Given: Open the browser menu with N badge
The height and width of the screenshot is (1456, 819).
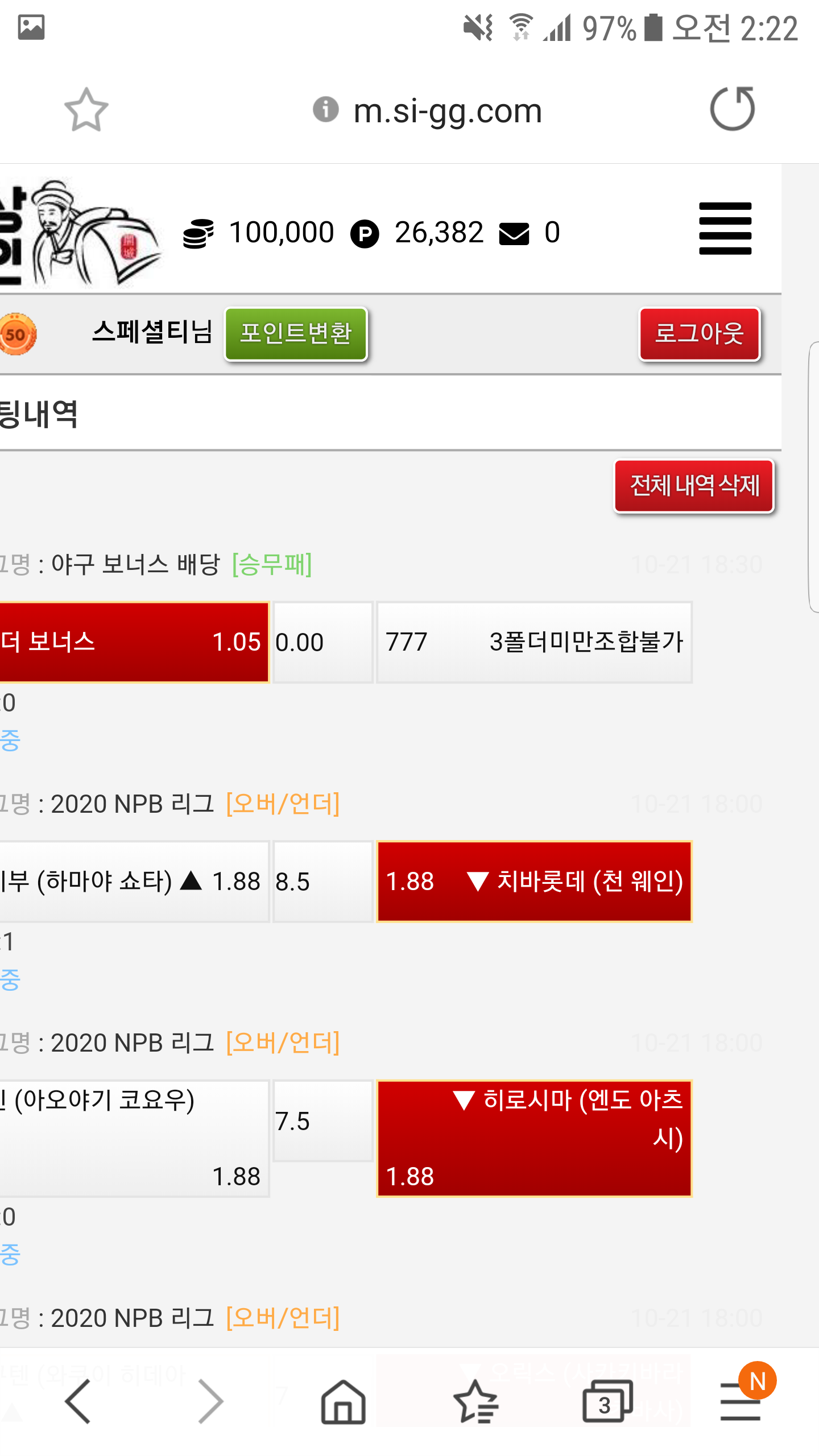Looking at the screenshot, I should tap(741, 1401).
